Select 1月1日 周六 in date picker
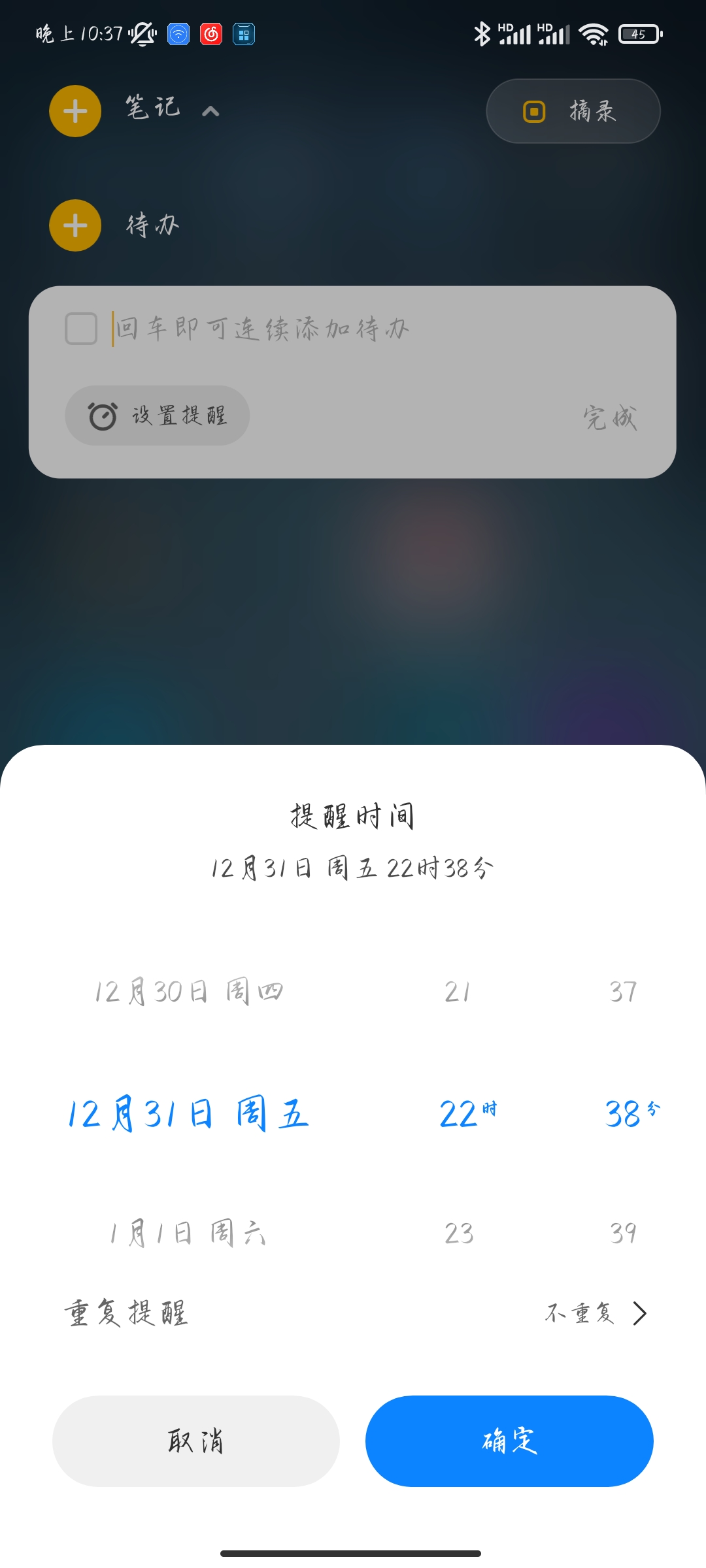The height and width of the screenshot is (1568, 706). 189,1233
